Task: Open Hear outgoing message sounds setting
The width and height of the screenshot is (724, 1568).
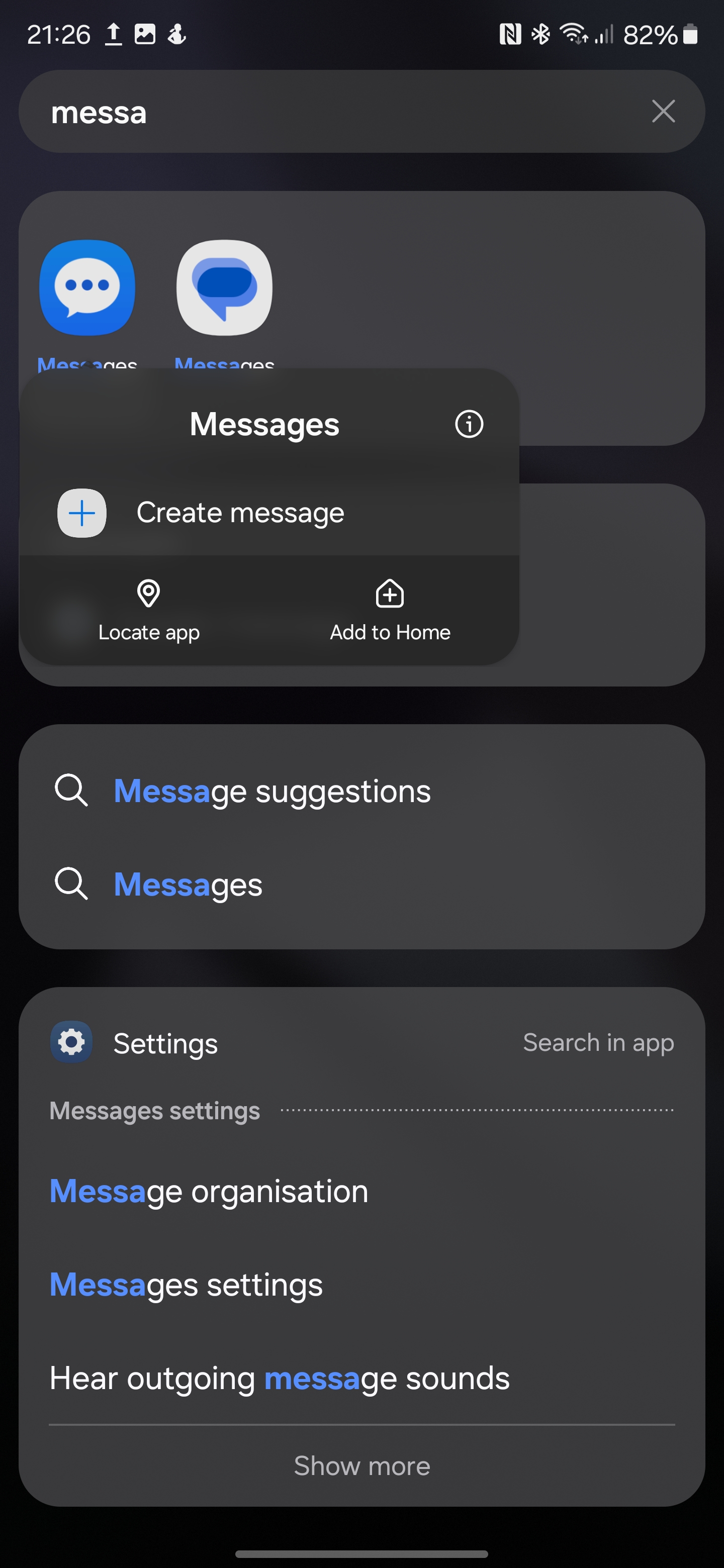Action: coord(280,1378)
